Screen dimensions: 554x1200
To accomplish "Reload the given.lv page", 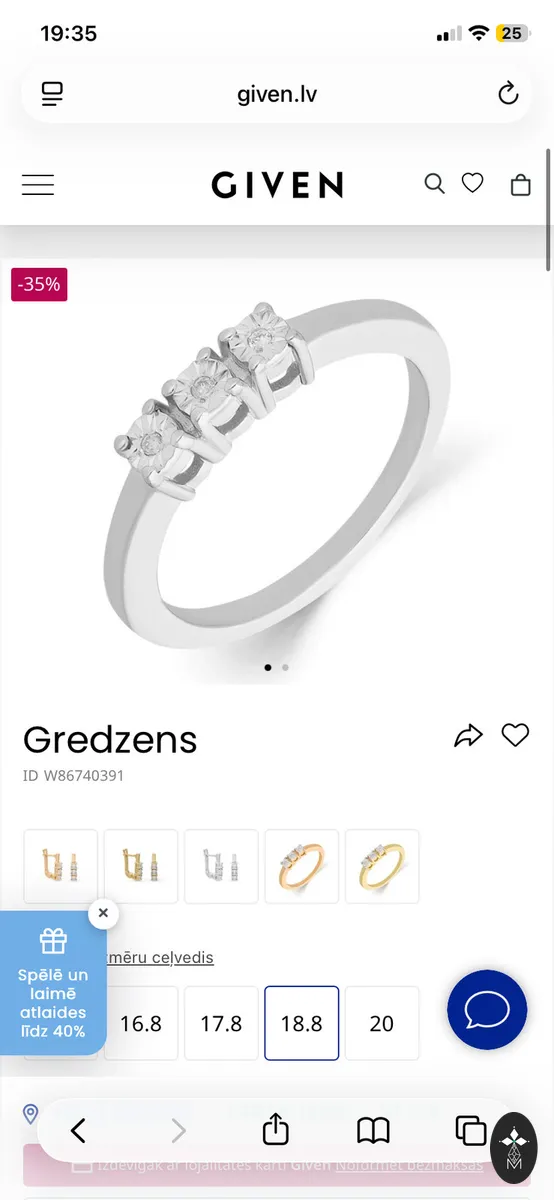I will [508, 94].
